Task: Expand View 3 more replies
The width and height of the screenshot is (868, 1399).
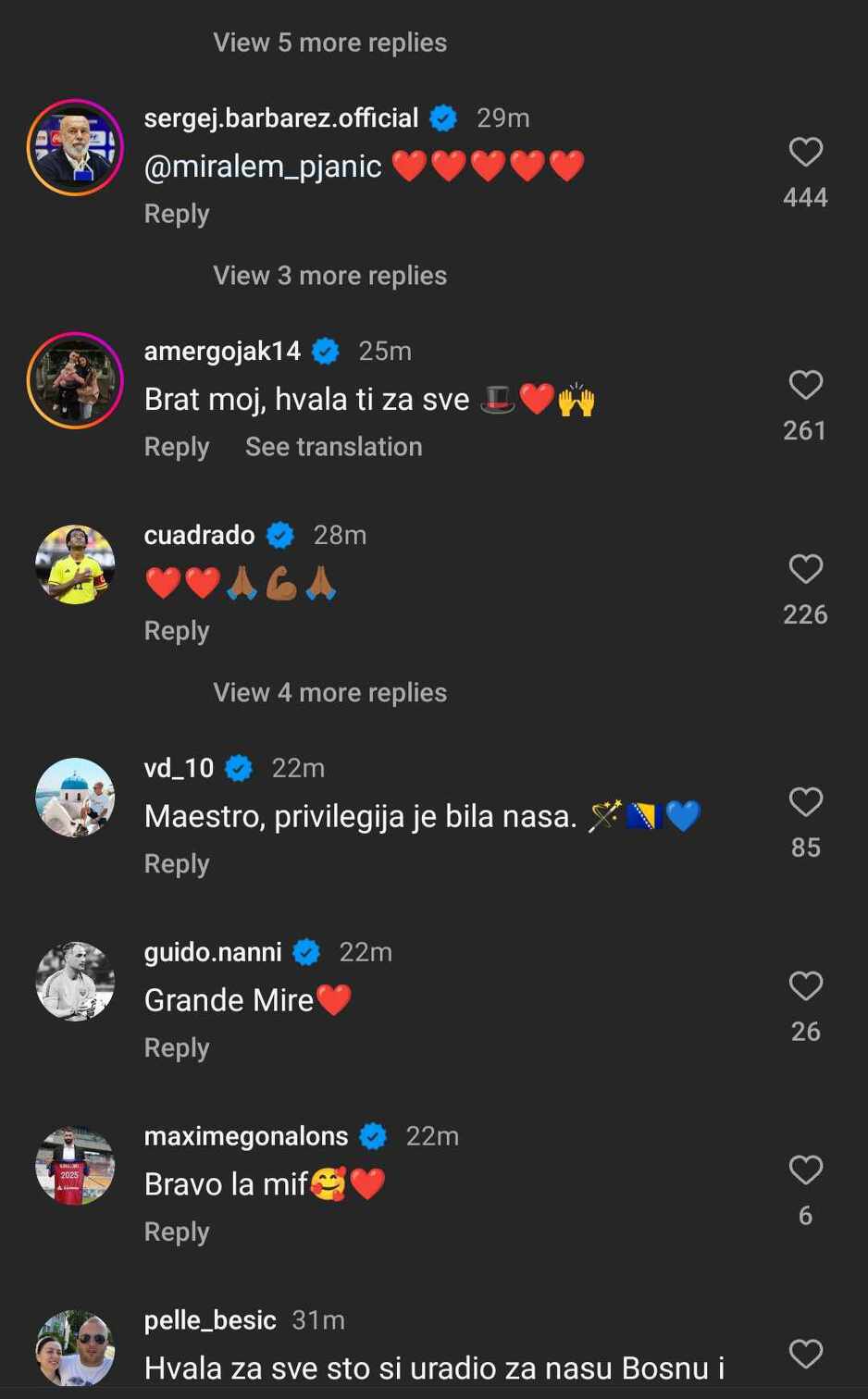Action: point(329,276)
